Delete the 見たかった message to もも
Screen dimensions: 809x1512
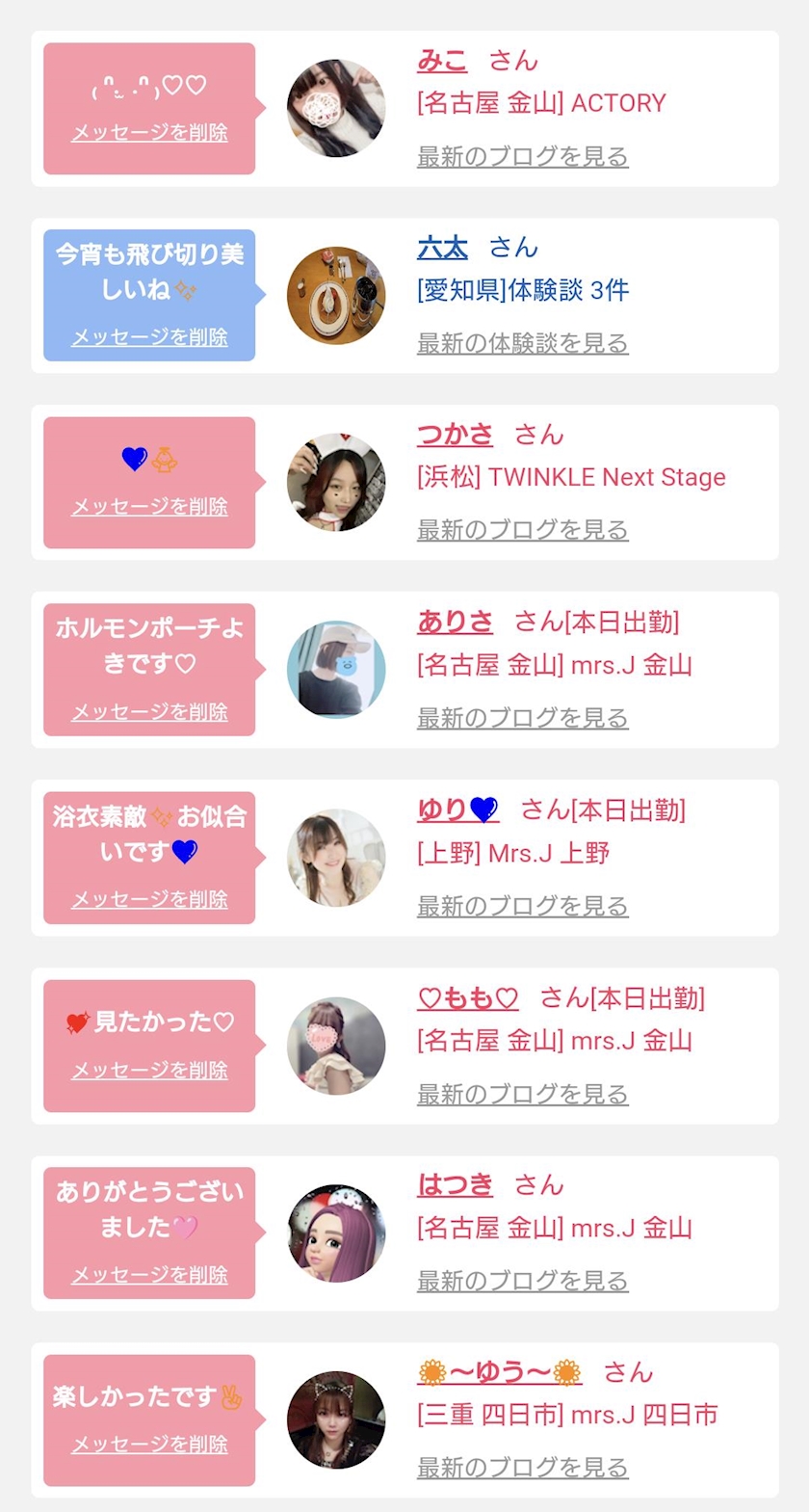click(x=149, y=1071)
